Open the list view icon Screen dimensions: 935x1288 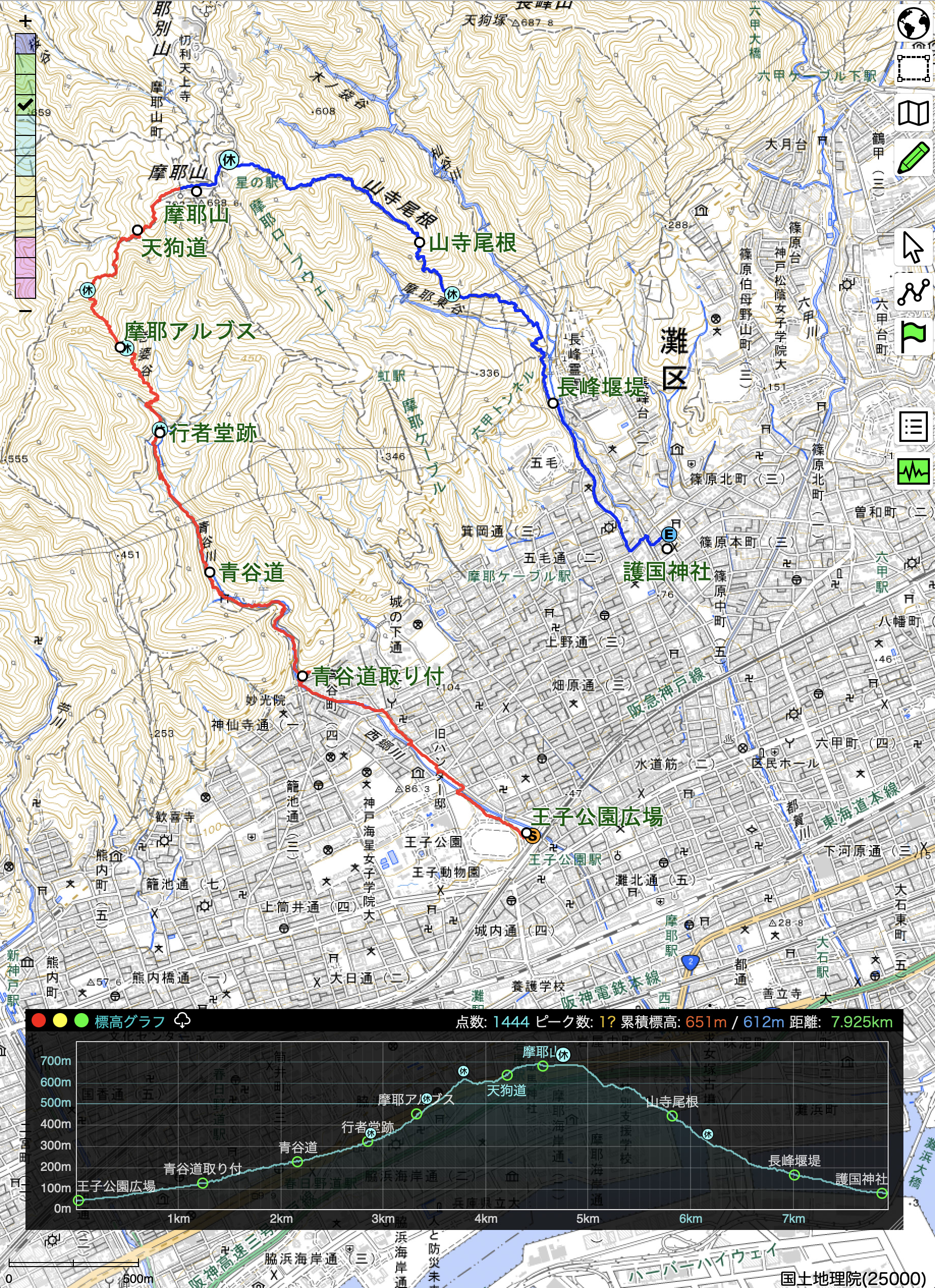tap(913, 426)
